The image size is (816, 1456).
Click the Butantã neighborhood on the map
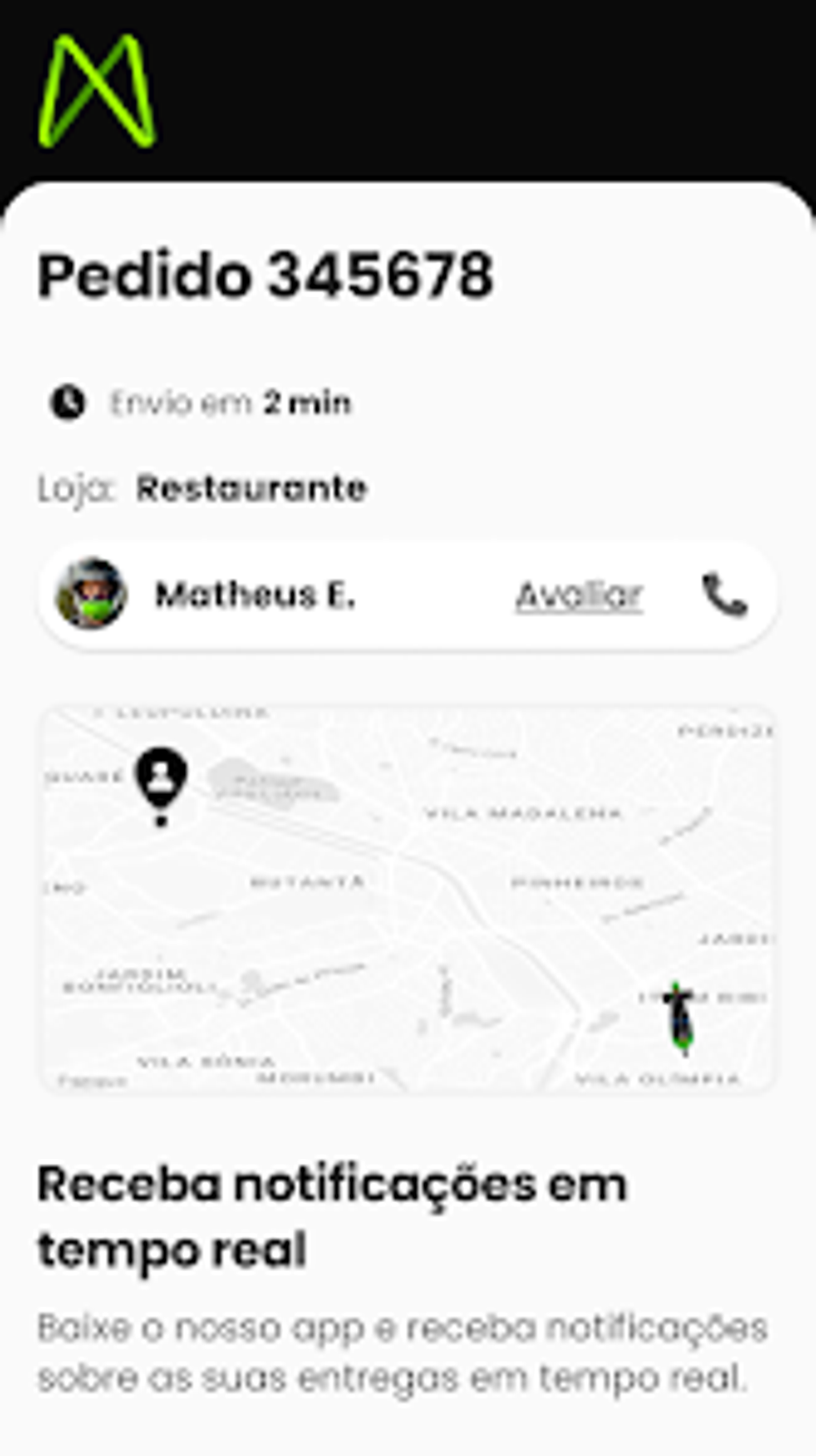[306, 880]
